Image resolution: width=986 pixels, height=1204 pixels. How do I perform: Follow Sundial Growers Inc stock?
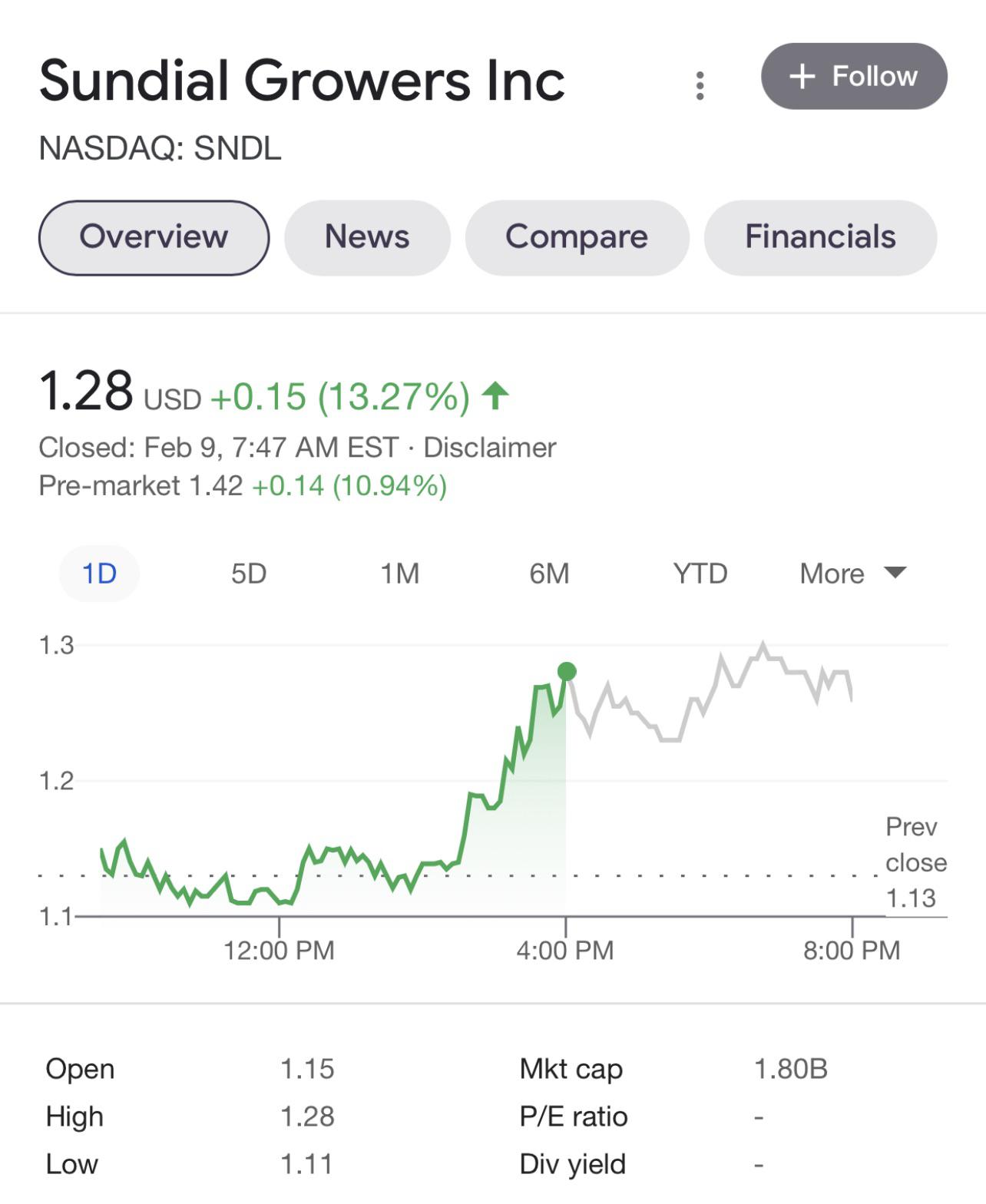(853, 76)
